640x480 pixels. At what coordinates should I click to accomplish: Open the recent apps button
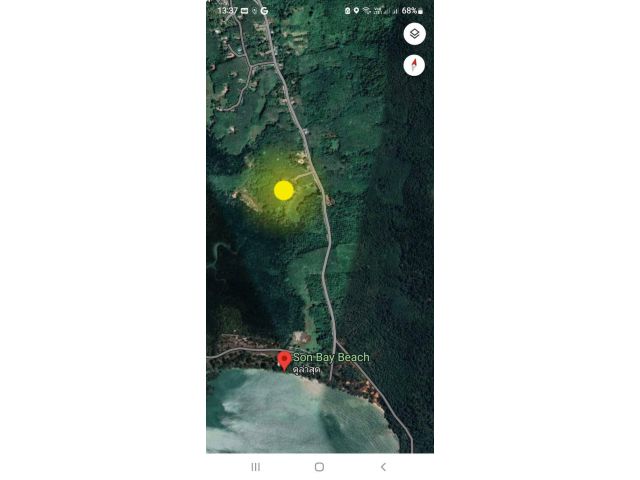[x=255, y=467]
